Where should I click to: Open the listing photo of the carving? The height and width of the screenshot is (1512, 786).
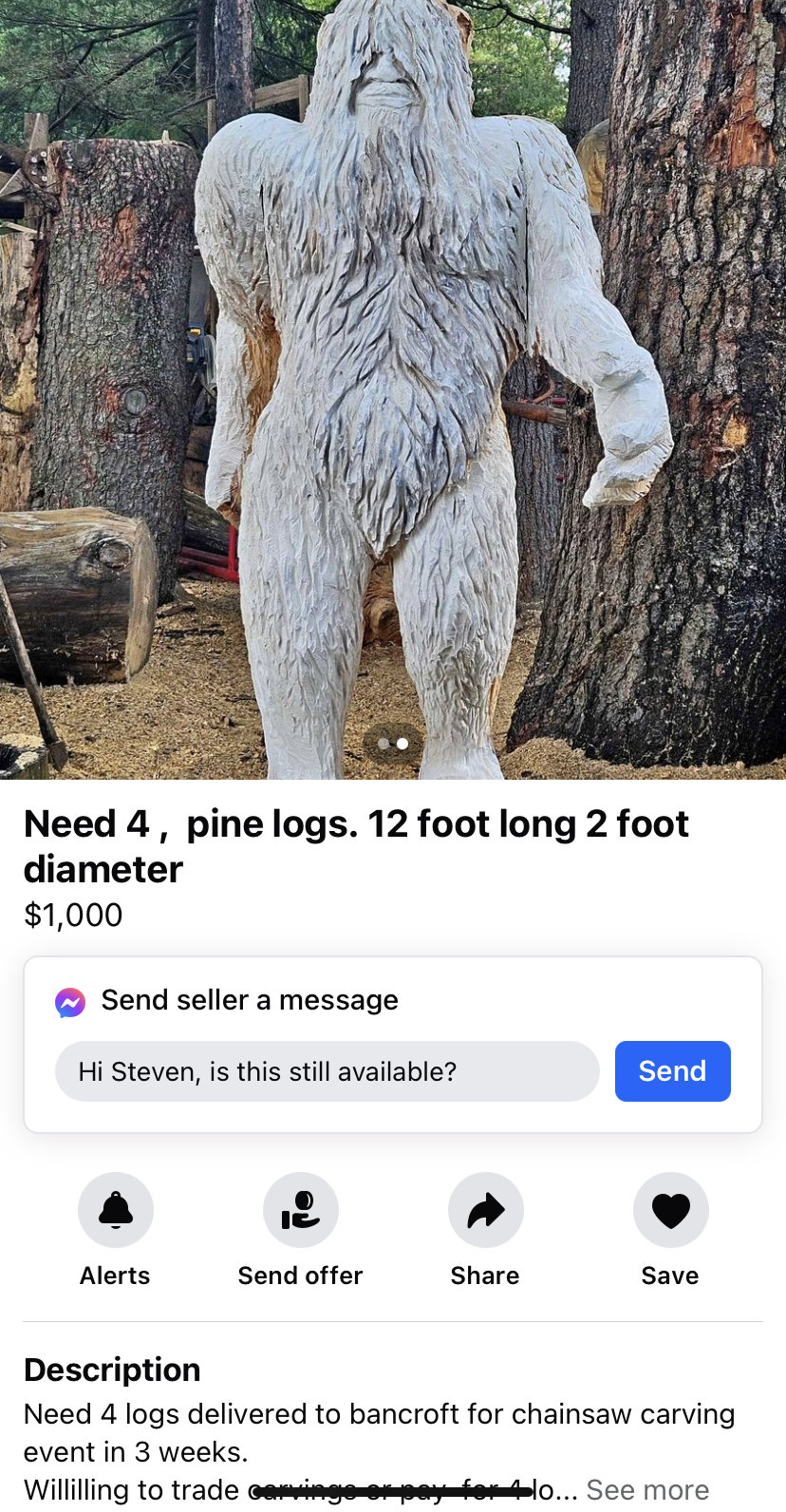click(393, 380)
